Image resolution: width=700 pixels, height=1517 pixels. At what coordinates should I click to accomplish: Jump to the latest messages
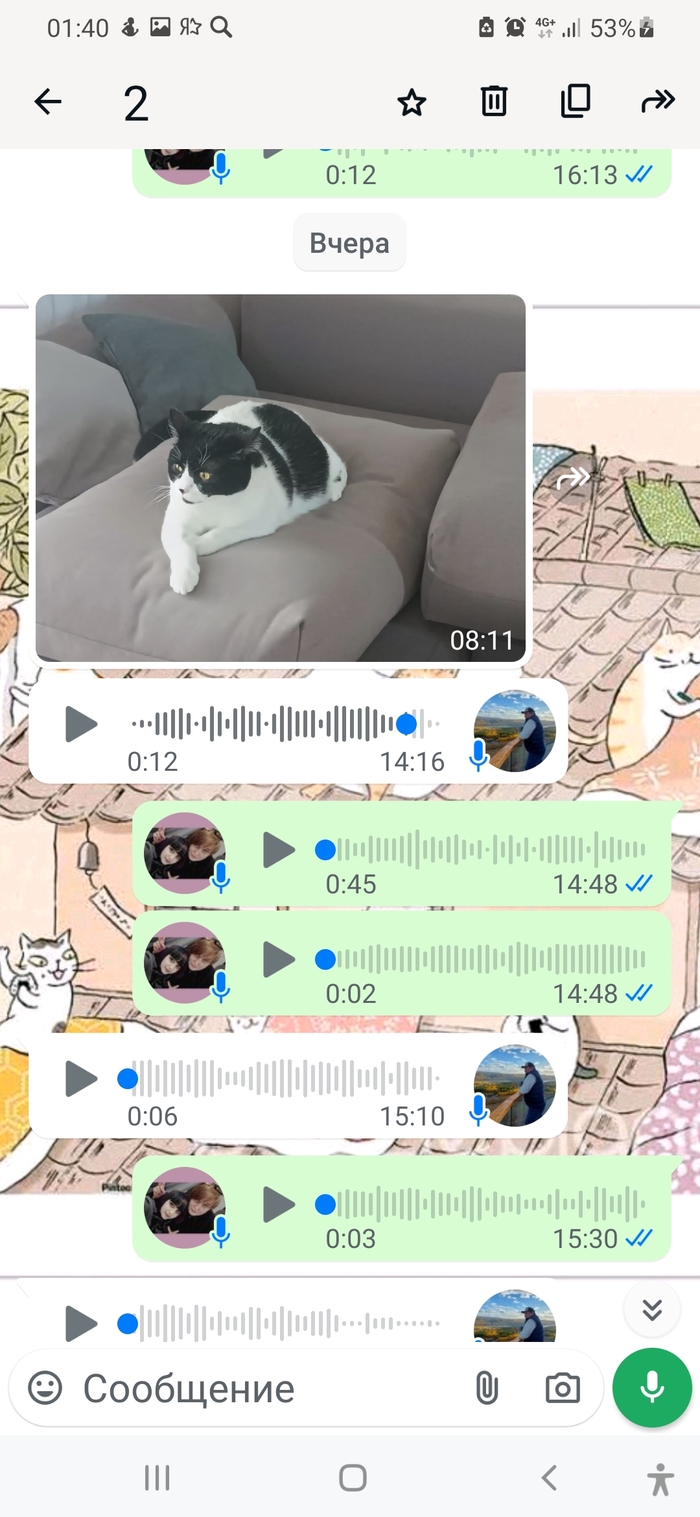pos(652,1310)
